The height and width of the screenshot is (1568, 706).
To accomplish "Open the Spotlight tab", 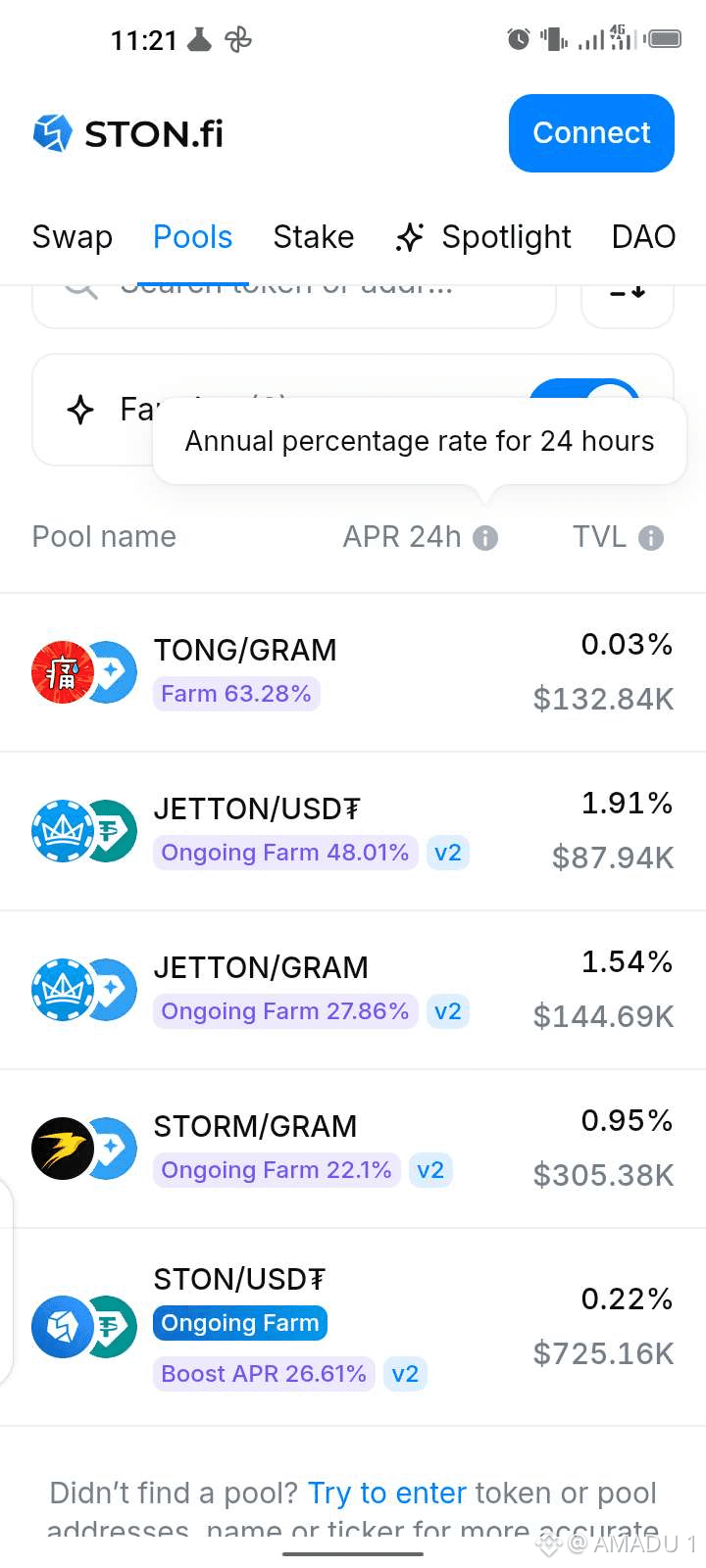I will tap(483, 237).
